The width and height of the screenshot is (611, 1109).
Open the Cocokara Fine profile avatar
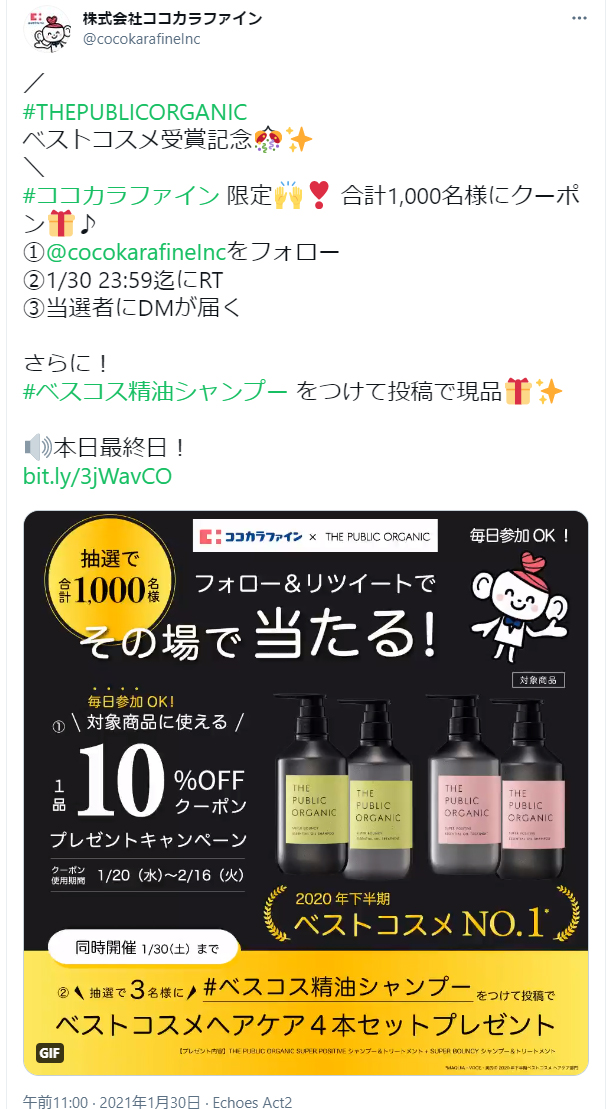[x=47, y=28]
